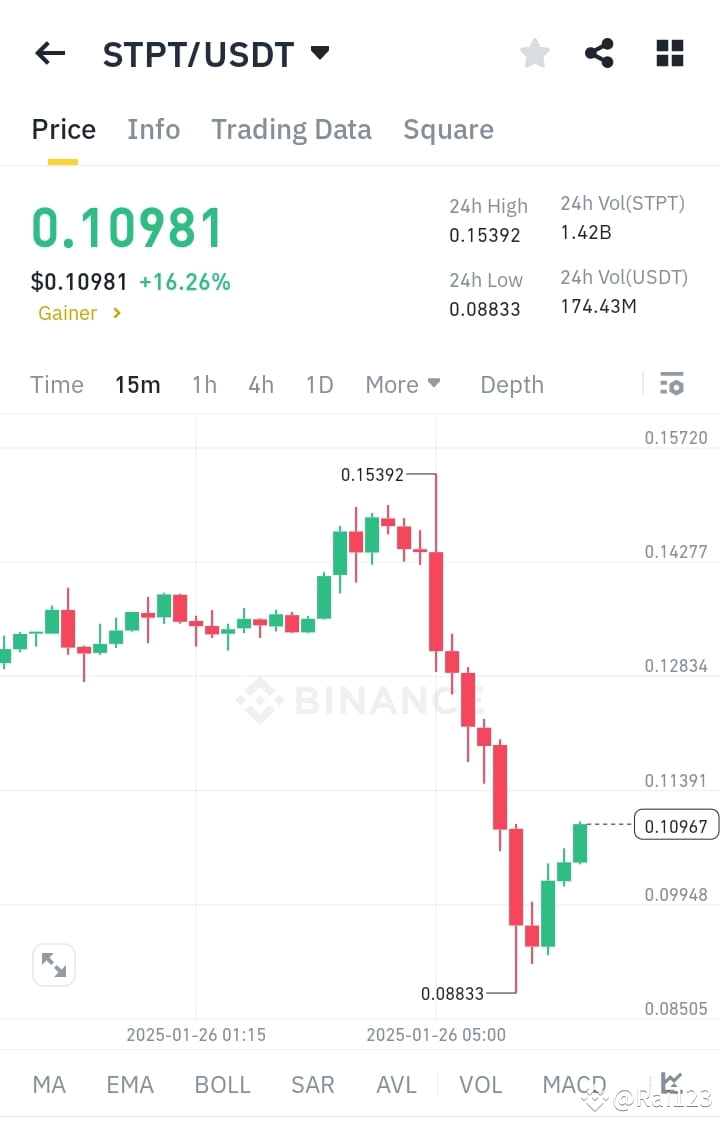
Task: Select the VOL indicator label
Action: coord(481,1084)
